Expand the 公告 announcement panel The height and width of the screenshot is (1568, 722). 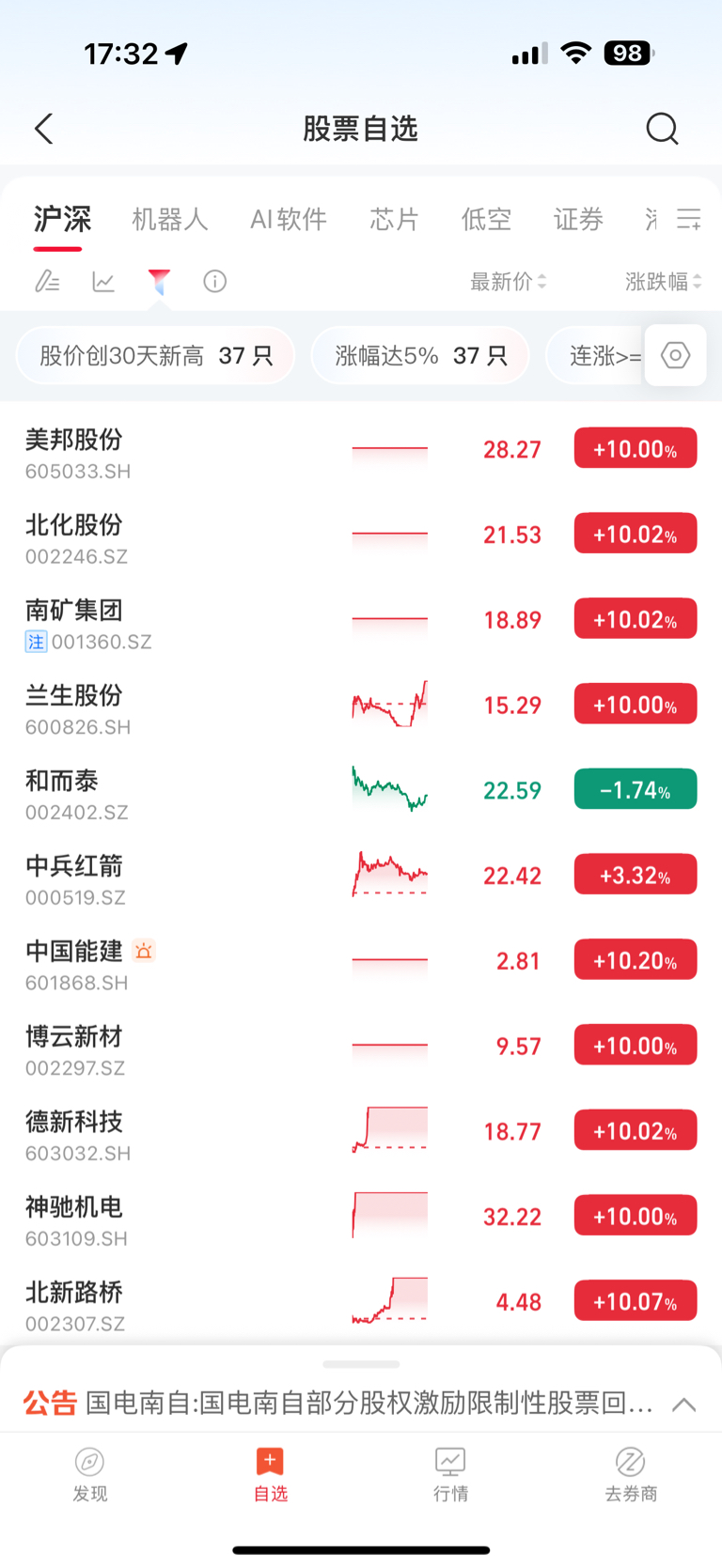point(684,1405)
